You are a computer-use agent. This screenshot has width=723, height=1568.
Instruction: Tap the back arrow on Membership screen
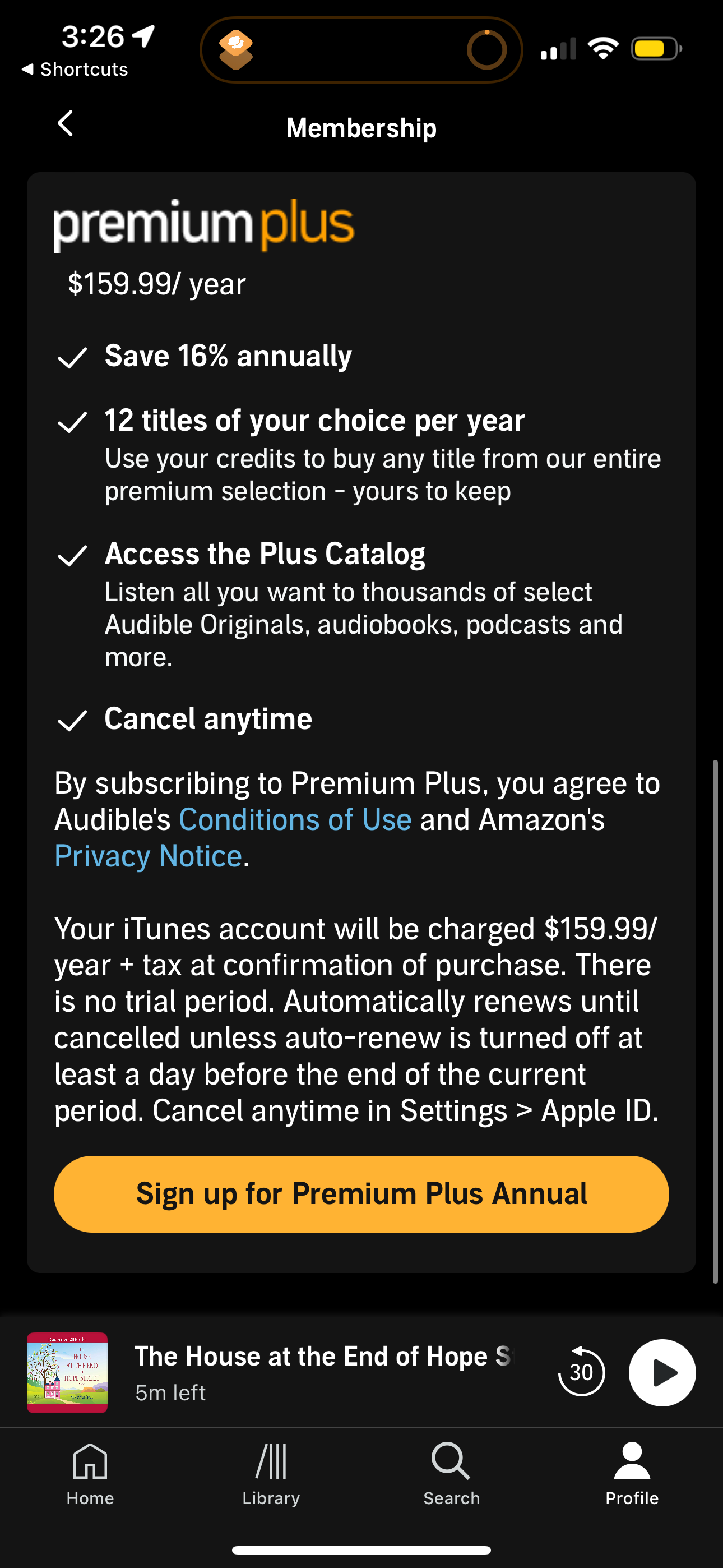point(66,125)
